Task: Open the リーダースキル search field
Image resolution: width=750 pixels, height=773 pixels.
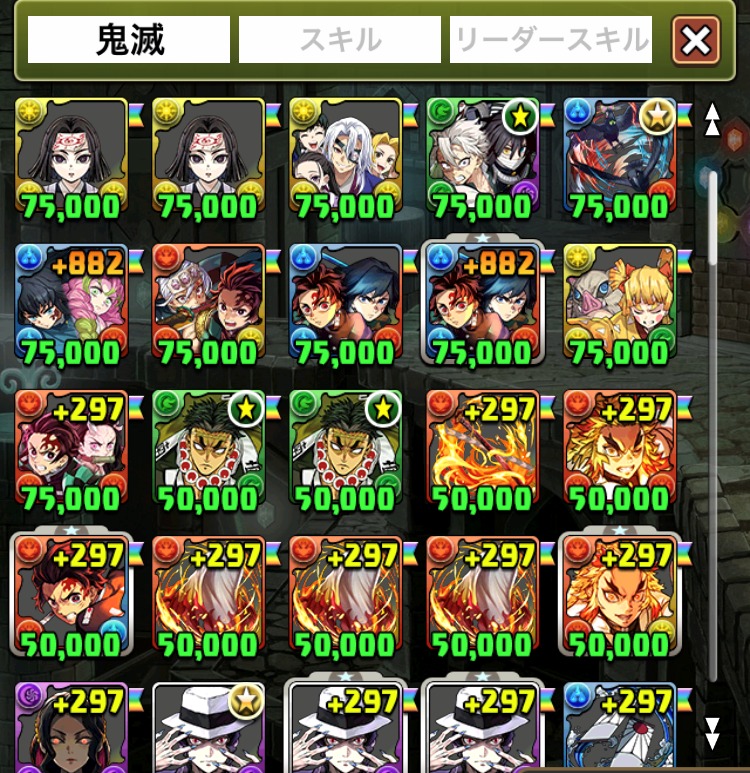Action: [551, 40]
